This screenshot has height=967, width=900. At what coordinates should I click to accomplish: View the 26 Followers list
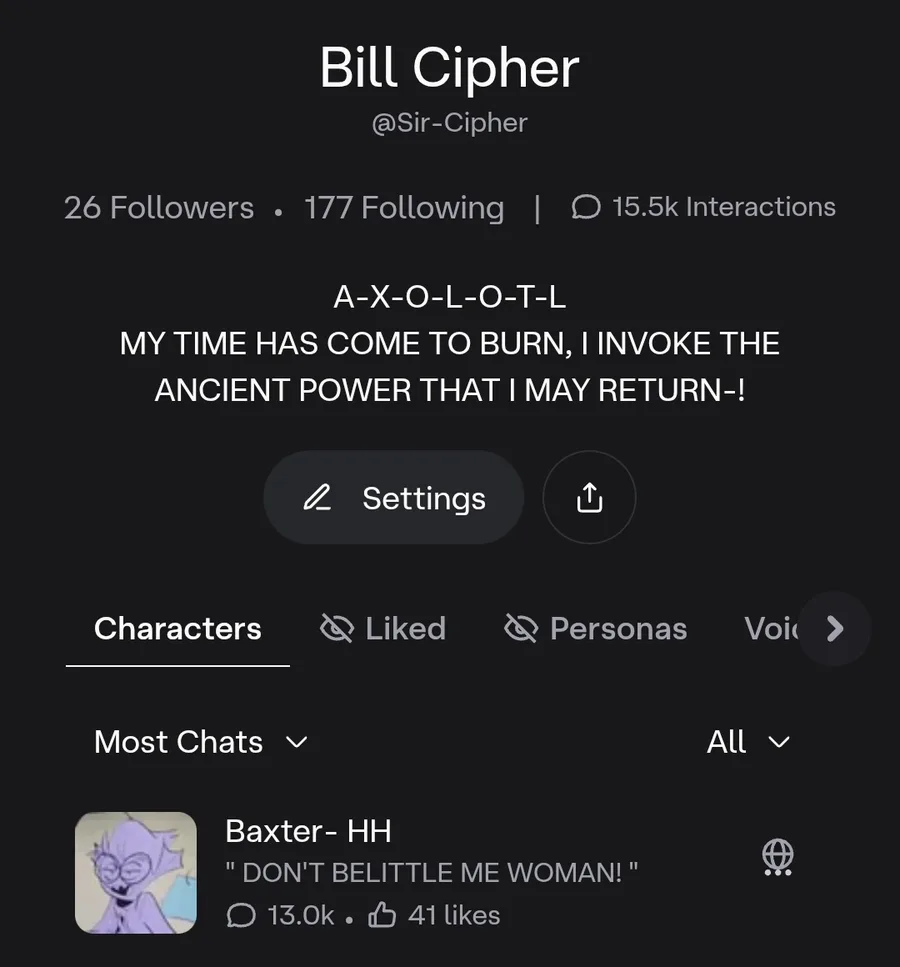click(159, 208)
